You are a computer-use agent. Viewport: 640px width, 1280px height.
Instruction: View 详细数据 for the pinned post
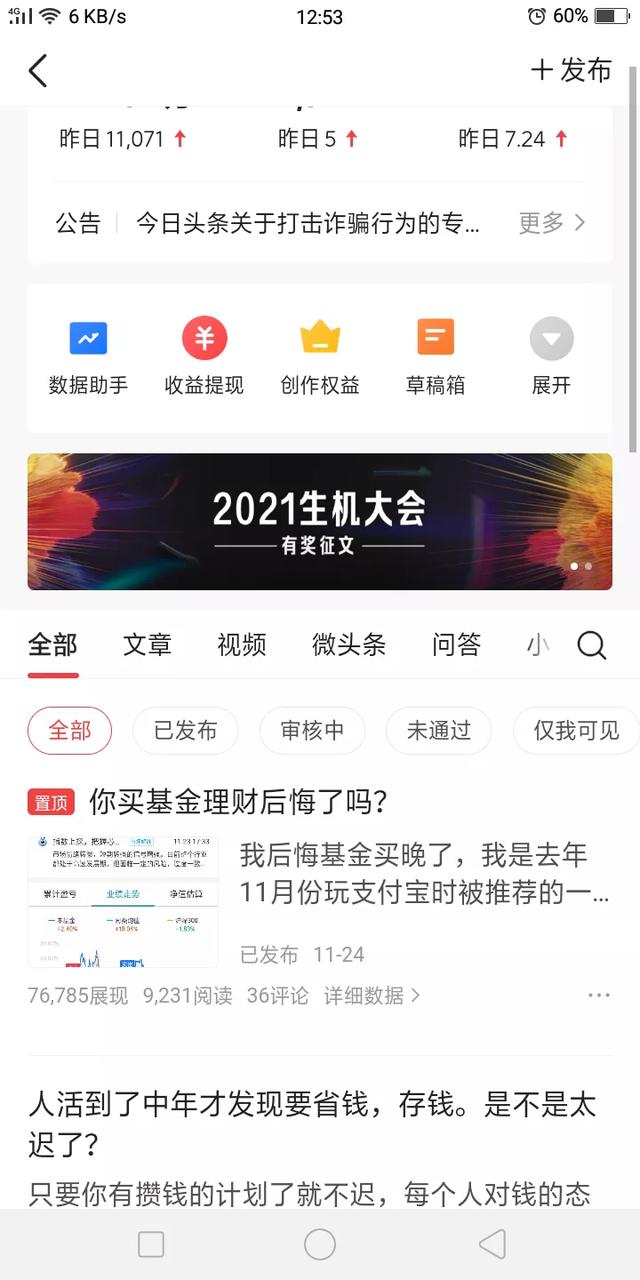click(x=372, y=996)
